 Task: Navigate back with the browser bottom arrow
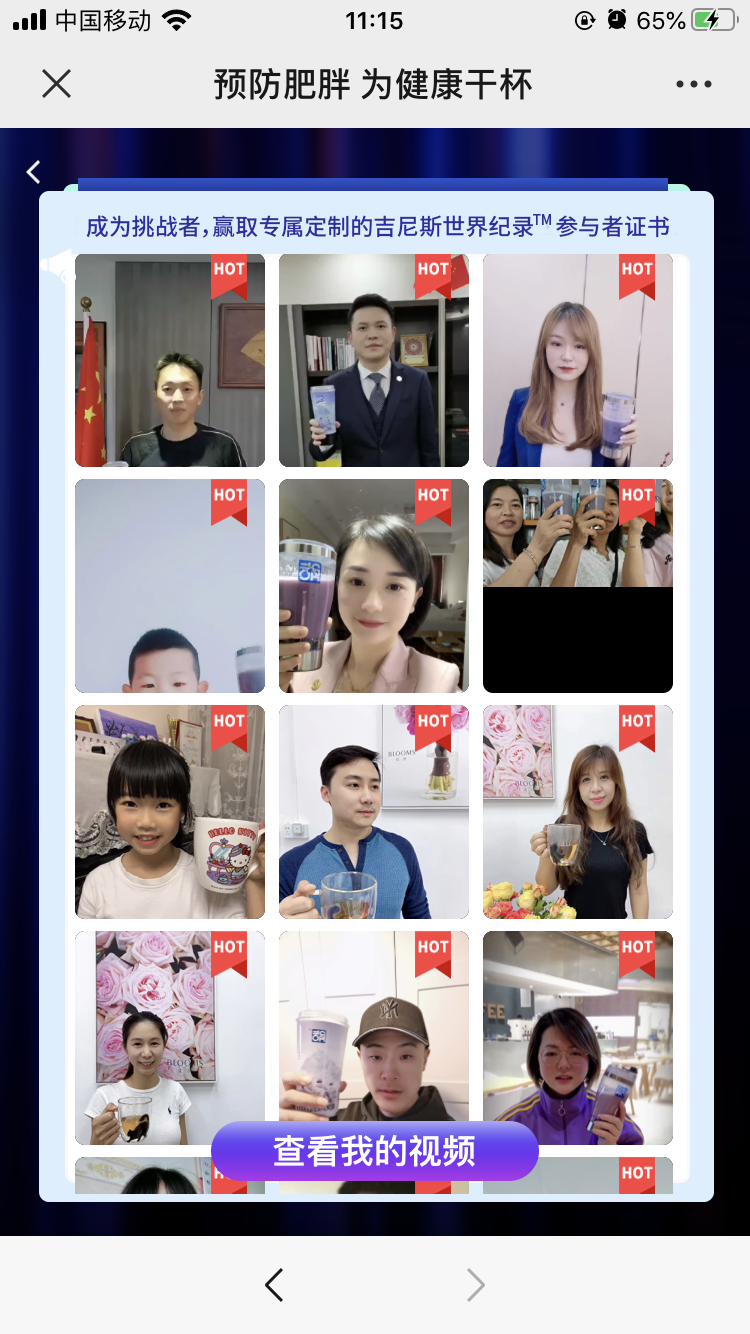[274, 1285]
